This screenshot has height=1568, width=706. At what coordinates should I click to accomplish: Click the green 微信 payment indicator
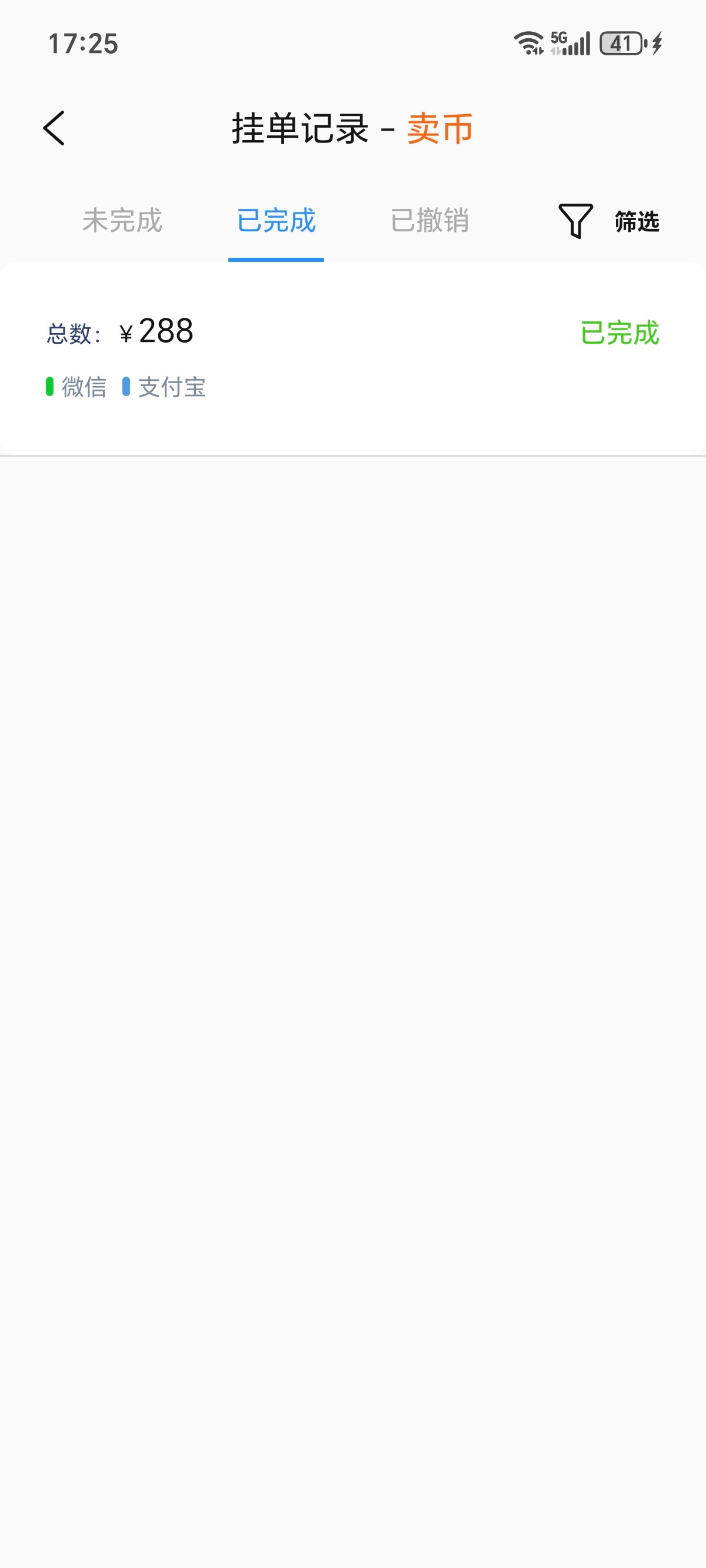[x=51, y=386]
